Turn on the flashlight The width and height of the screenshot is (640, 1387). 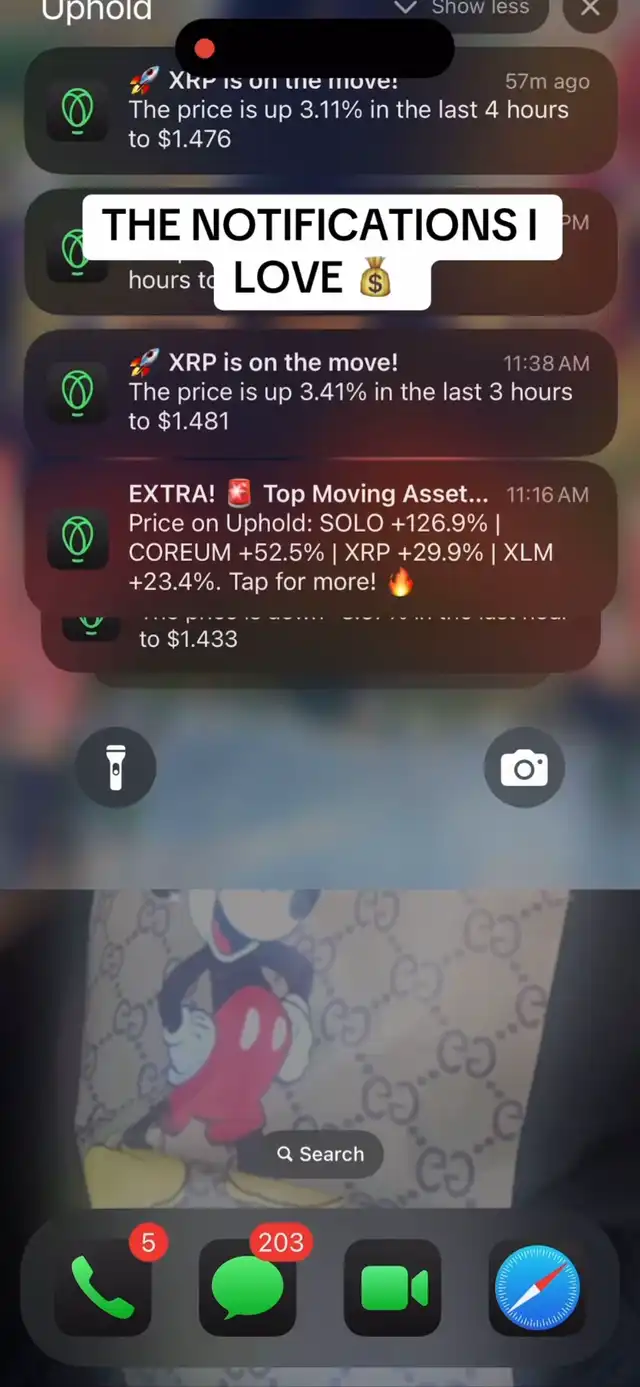116,767
